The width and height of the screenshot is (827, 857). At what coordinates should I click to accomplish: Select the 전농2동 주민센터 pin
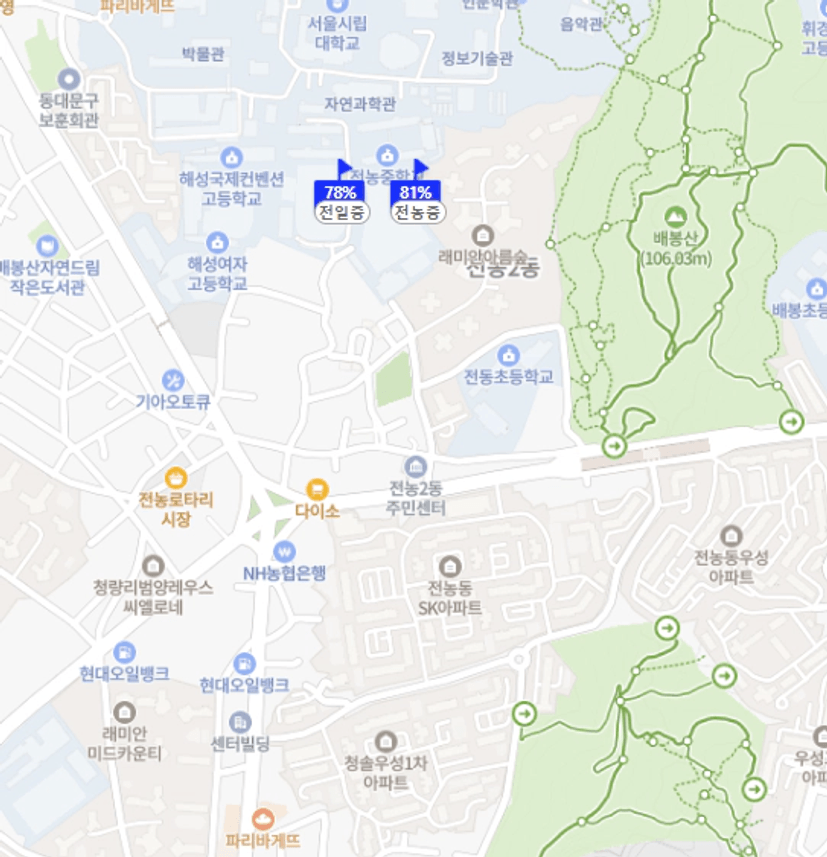click(415, 466)
